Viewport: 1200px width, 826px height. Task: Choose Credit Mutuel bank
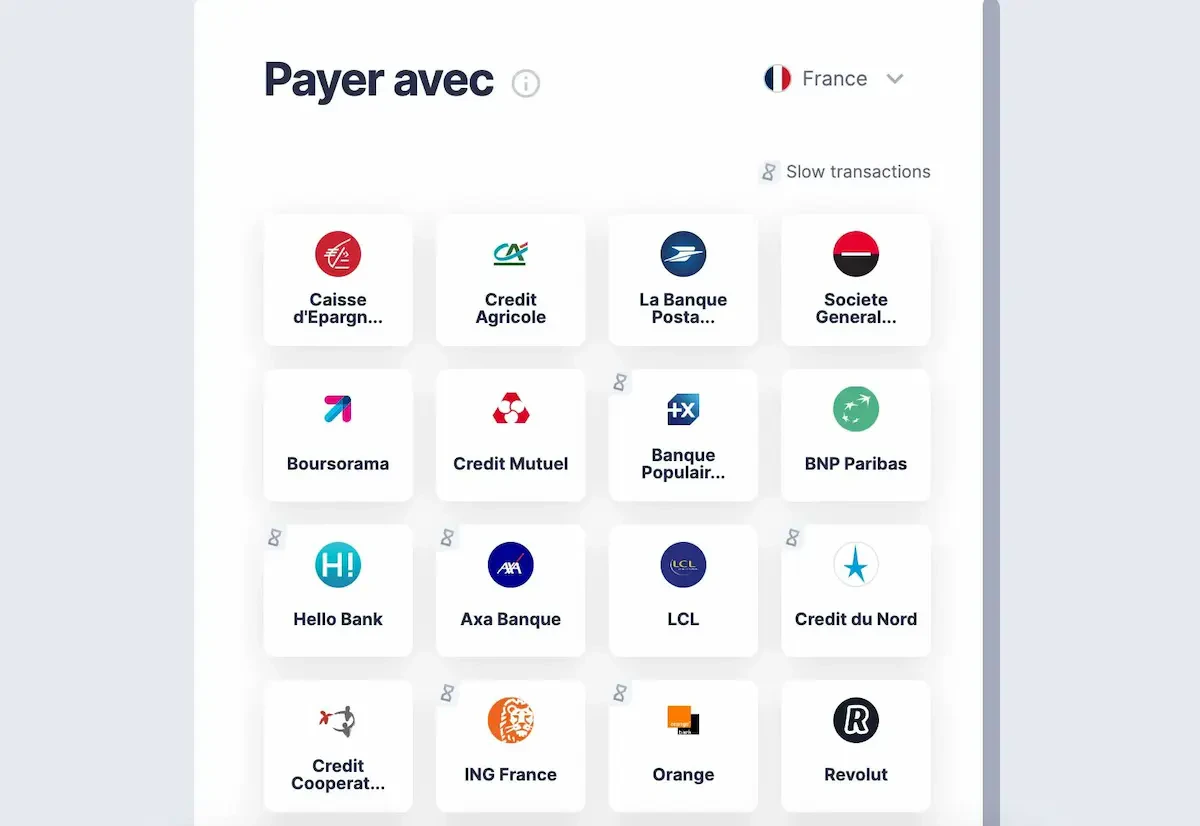511,435
